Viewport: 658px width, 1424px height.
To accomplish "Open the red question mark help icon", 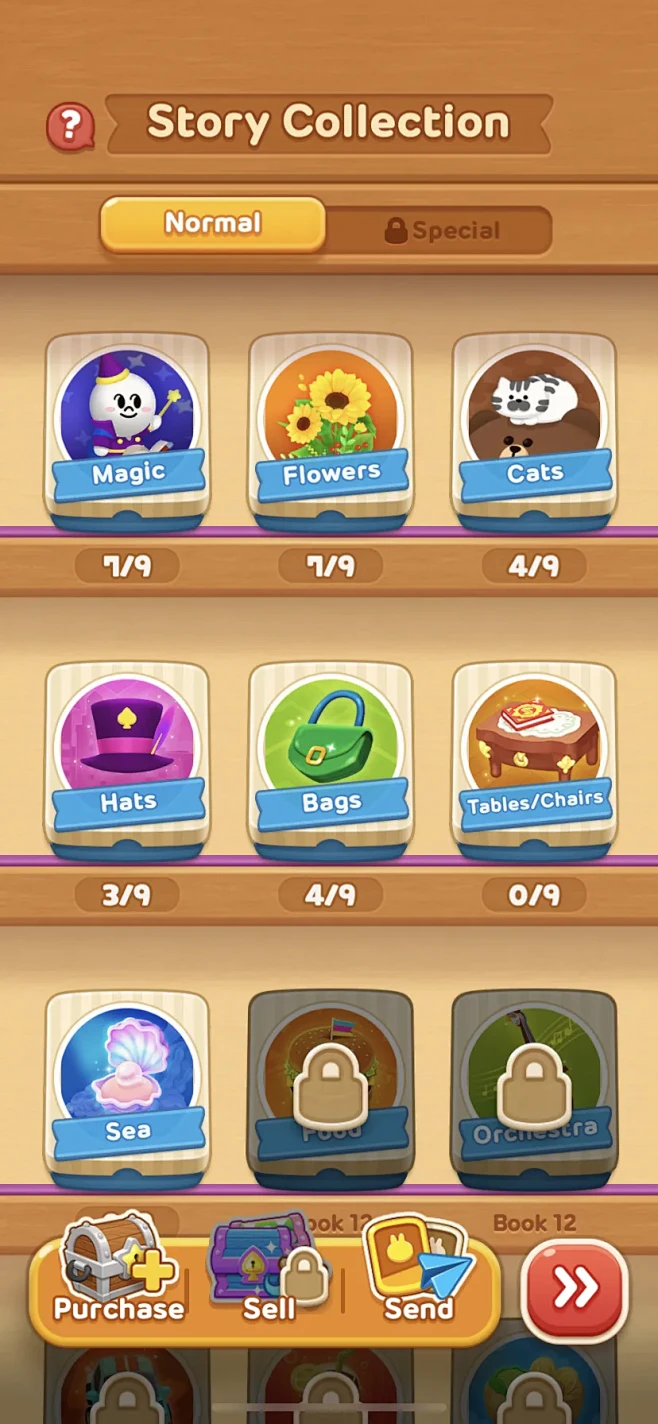I will (x=70, y=126).
